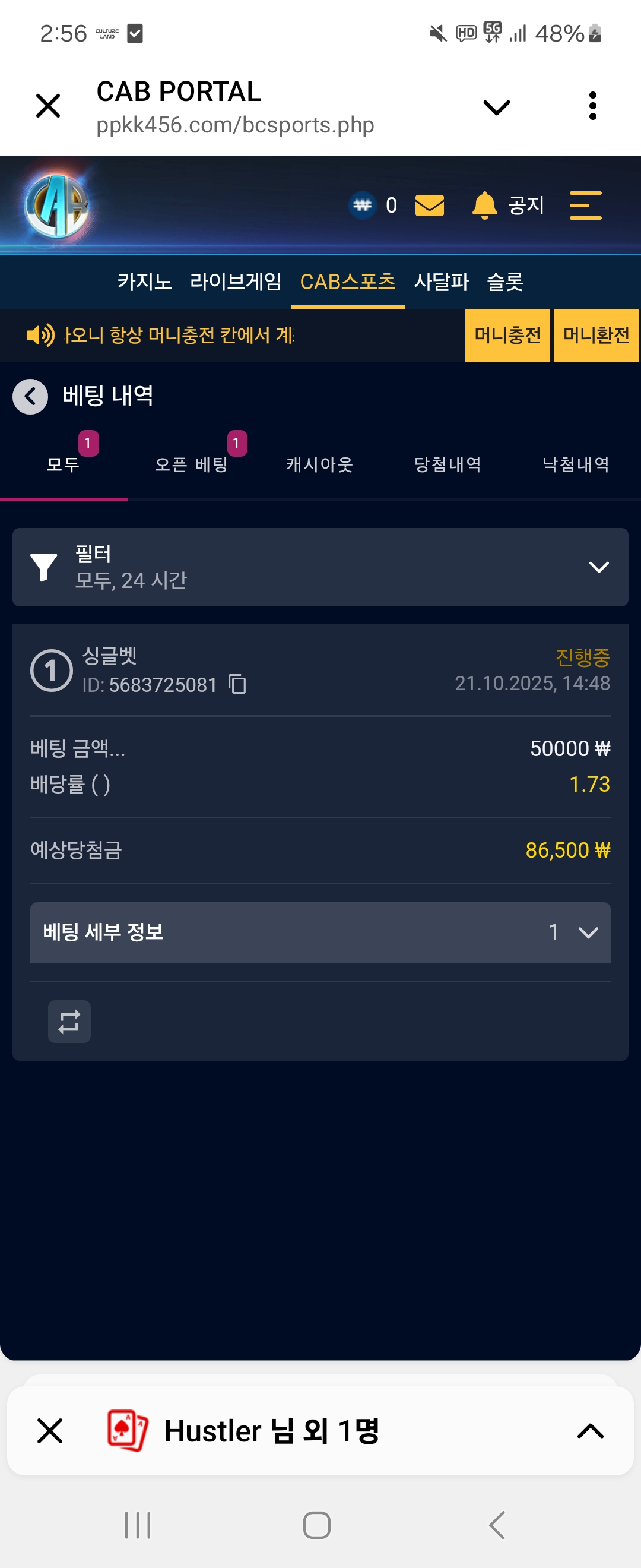Copy bet ID 5683725081

point(237,684)
